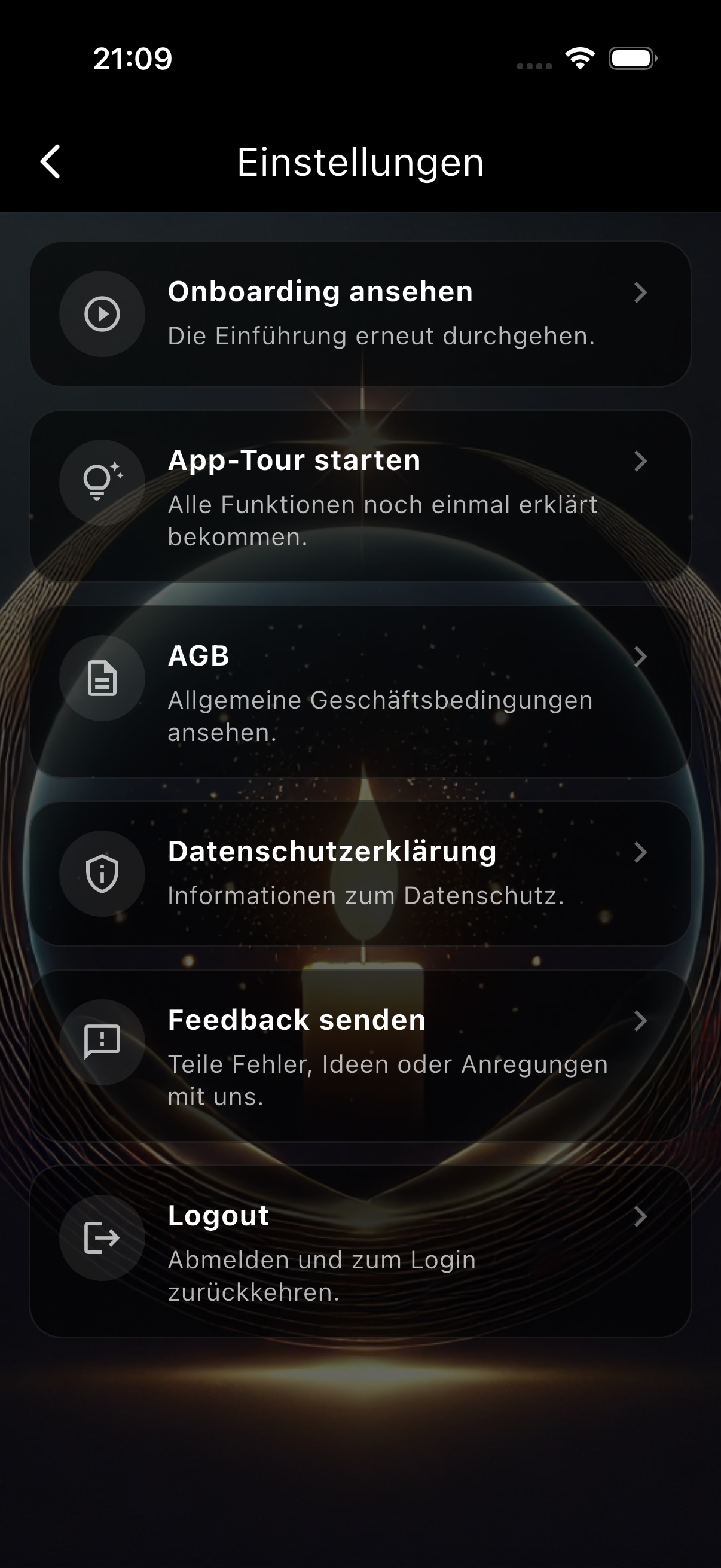Click the battery indicator in the status bar
This screenshot has height=1568, width=721.
[630, 58]
